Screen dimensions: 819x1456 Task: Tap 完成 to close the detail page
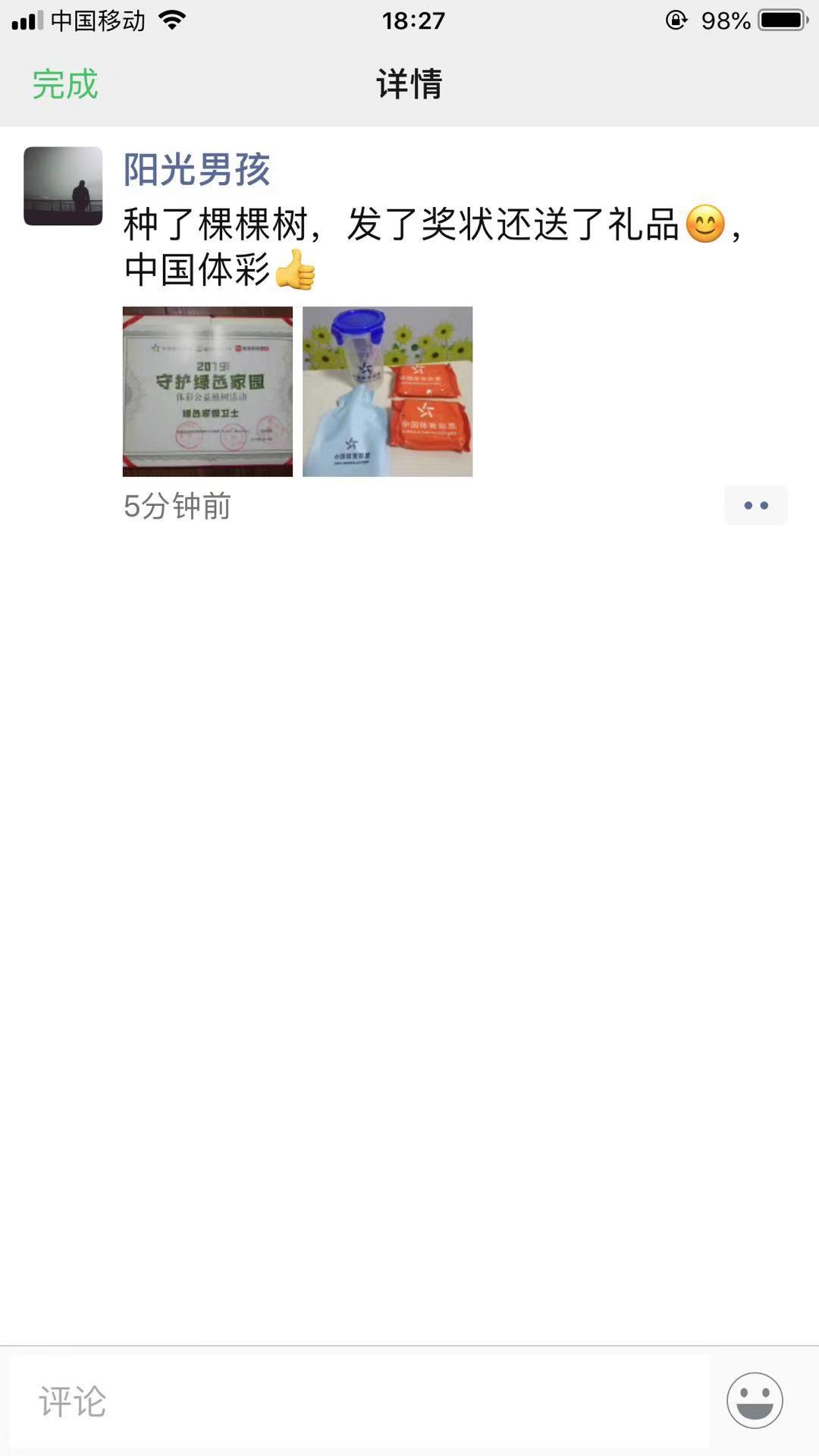pyautogui.click(x=65, y=83)
